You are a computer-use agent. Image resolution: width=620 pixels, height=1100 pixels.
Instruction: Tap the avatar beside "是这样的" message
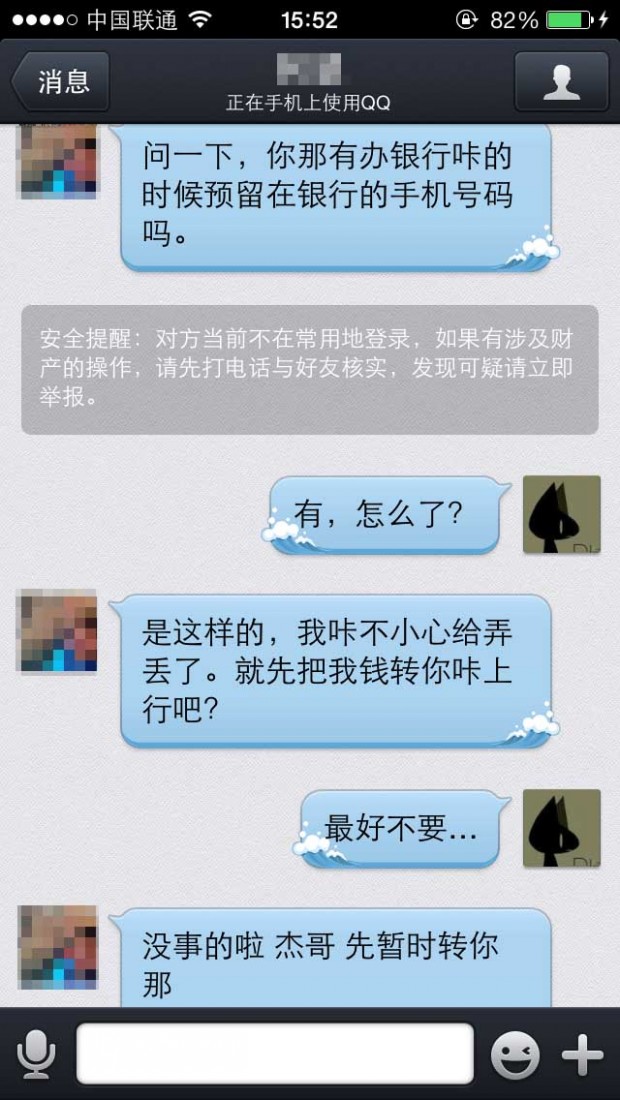[x=58, y=632]
